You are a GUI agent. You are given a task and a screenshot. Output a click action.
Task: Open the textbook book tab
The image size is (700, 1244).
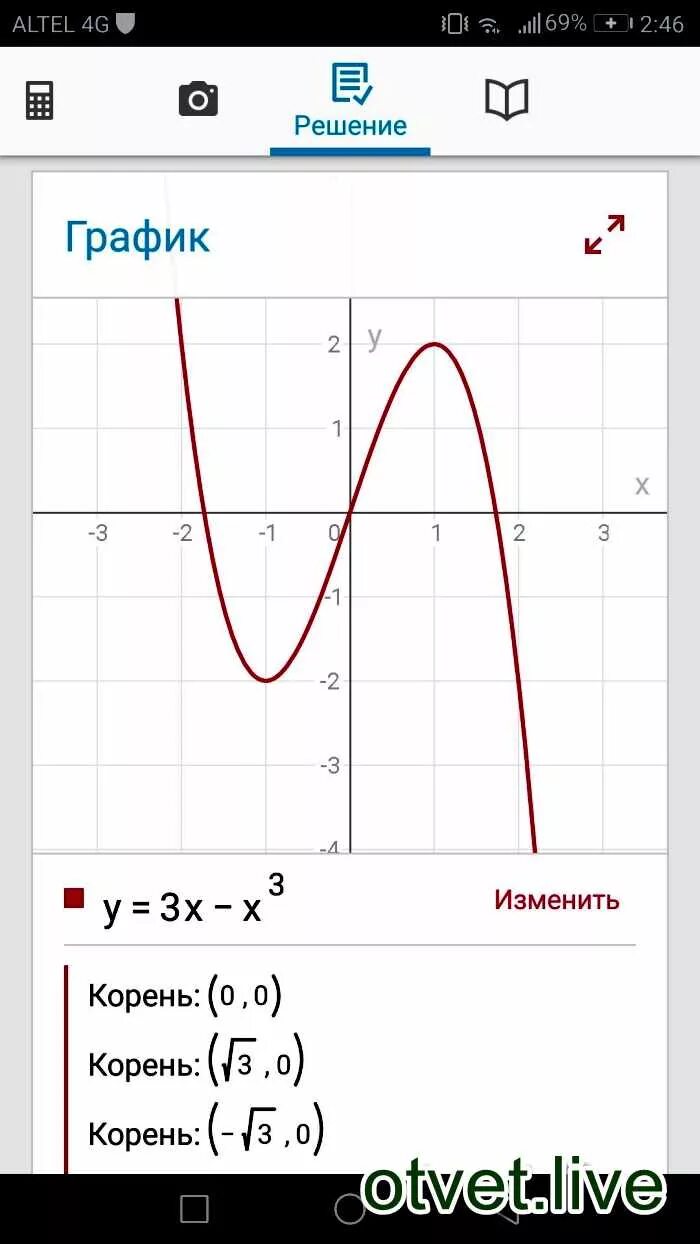(x=506, y=100)
